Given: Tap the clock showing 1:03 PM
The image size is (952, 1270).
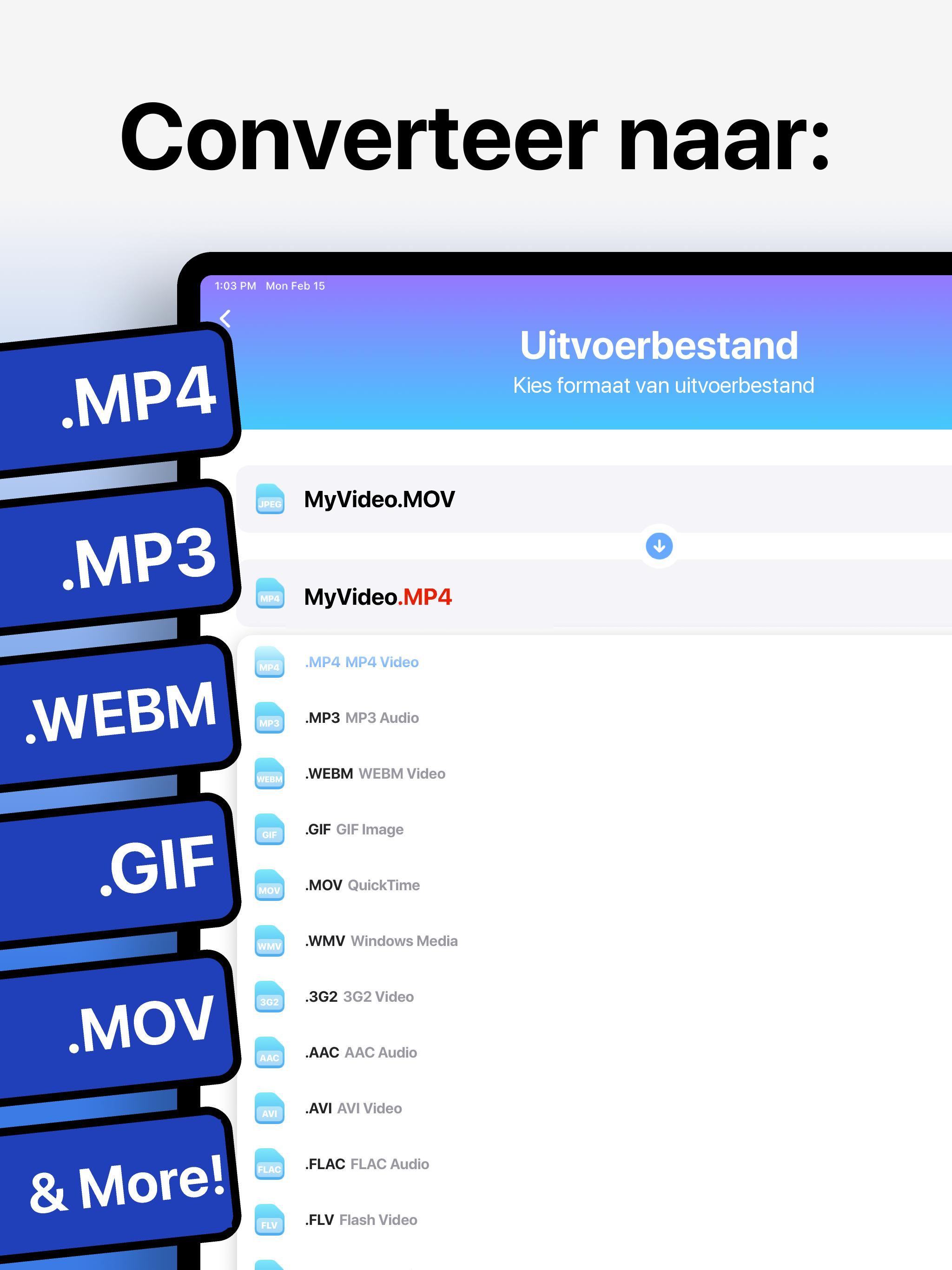Looking at the screenshot, I should coord(235,286).
